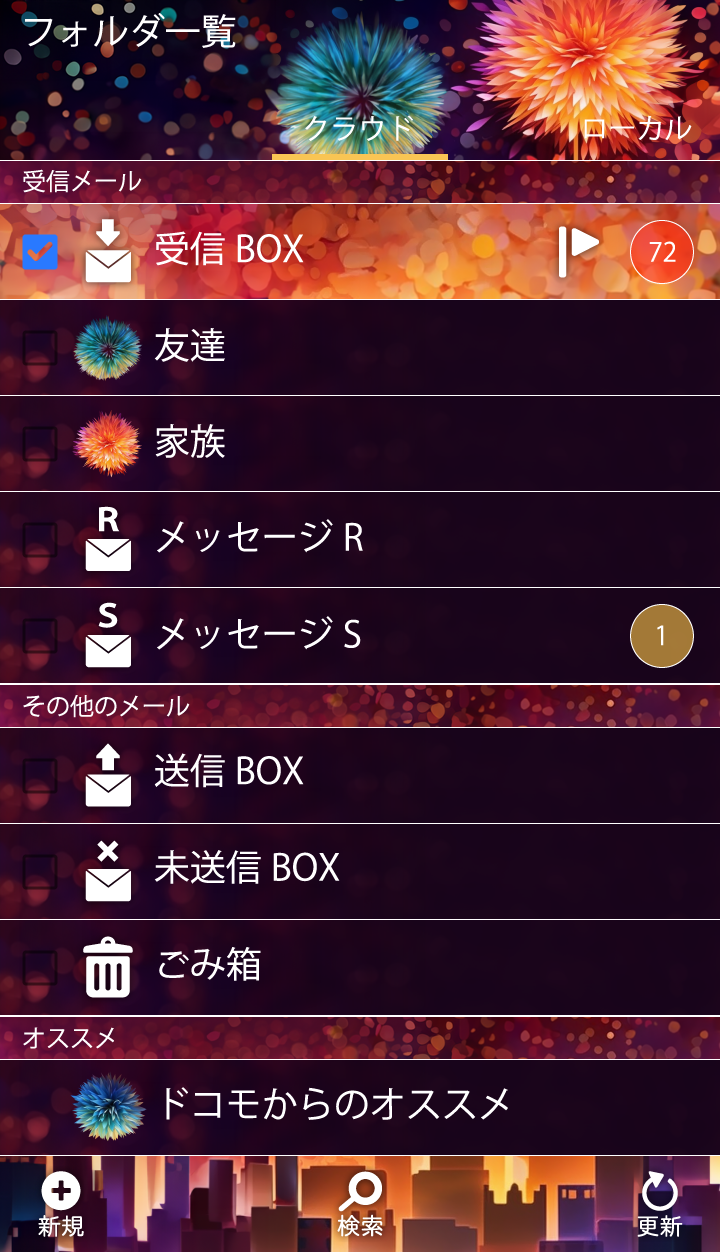720x1252 pixels.
Task: Tick the メッセージ S checkbox
Action: coord(40,635)
